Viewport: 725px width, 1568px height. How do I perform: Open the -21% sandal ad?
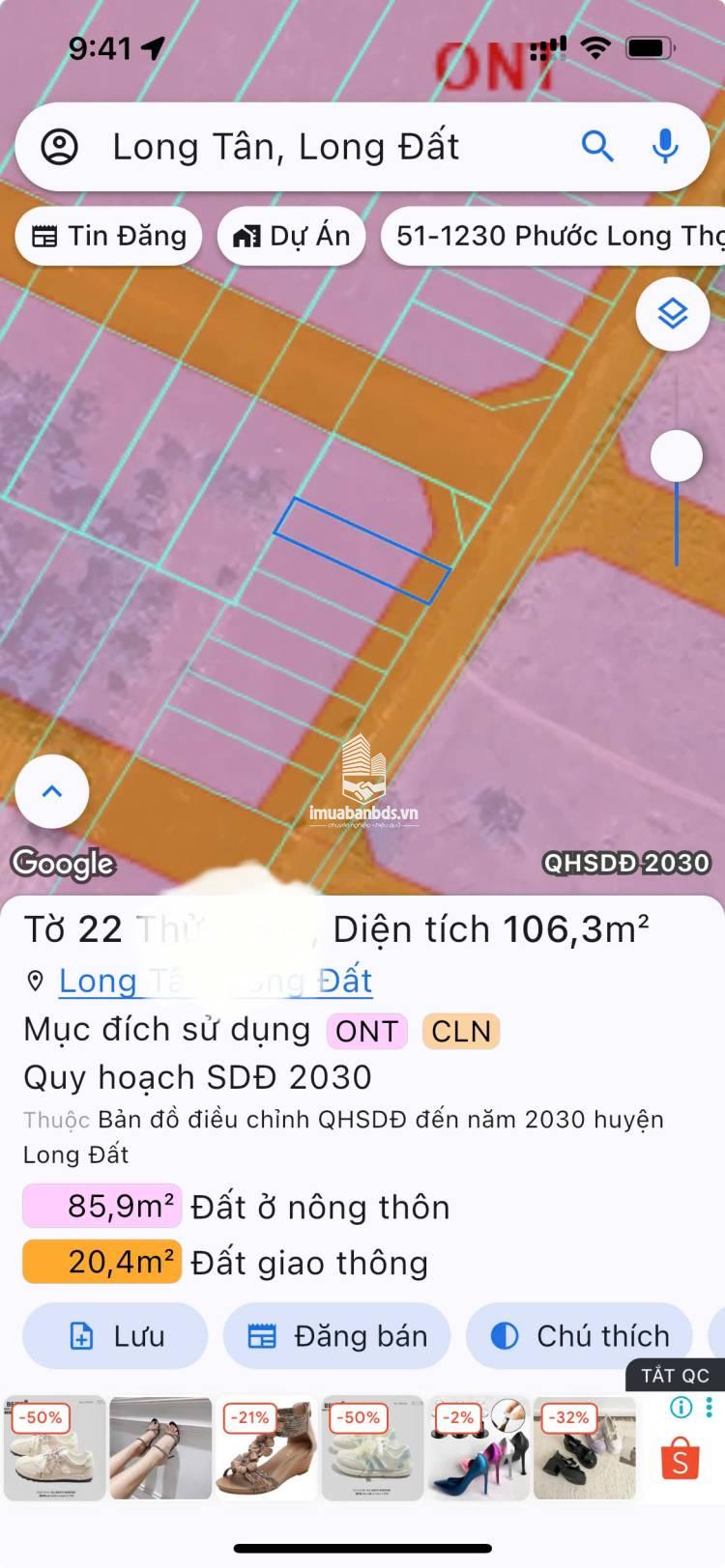click(267, 1448)
